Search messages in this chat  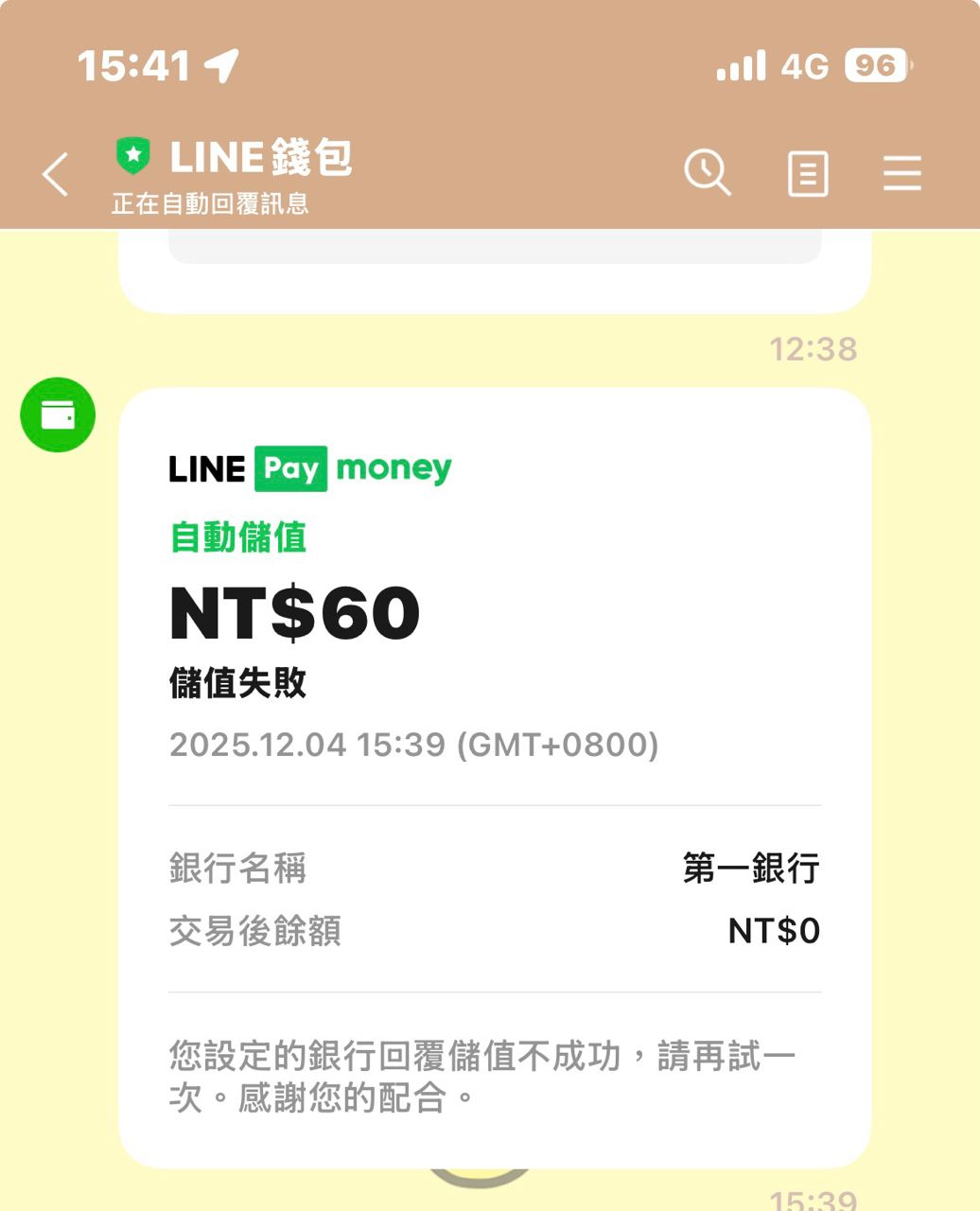(707, 173)
